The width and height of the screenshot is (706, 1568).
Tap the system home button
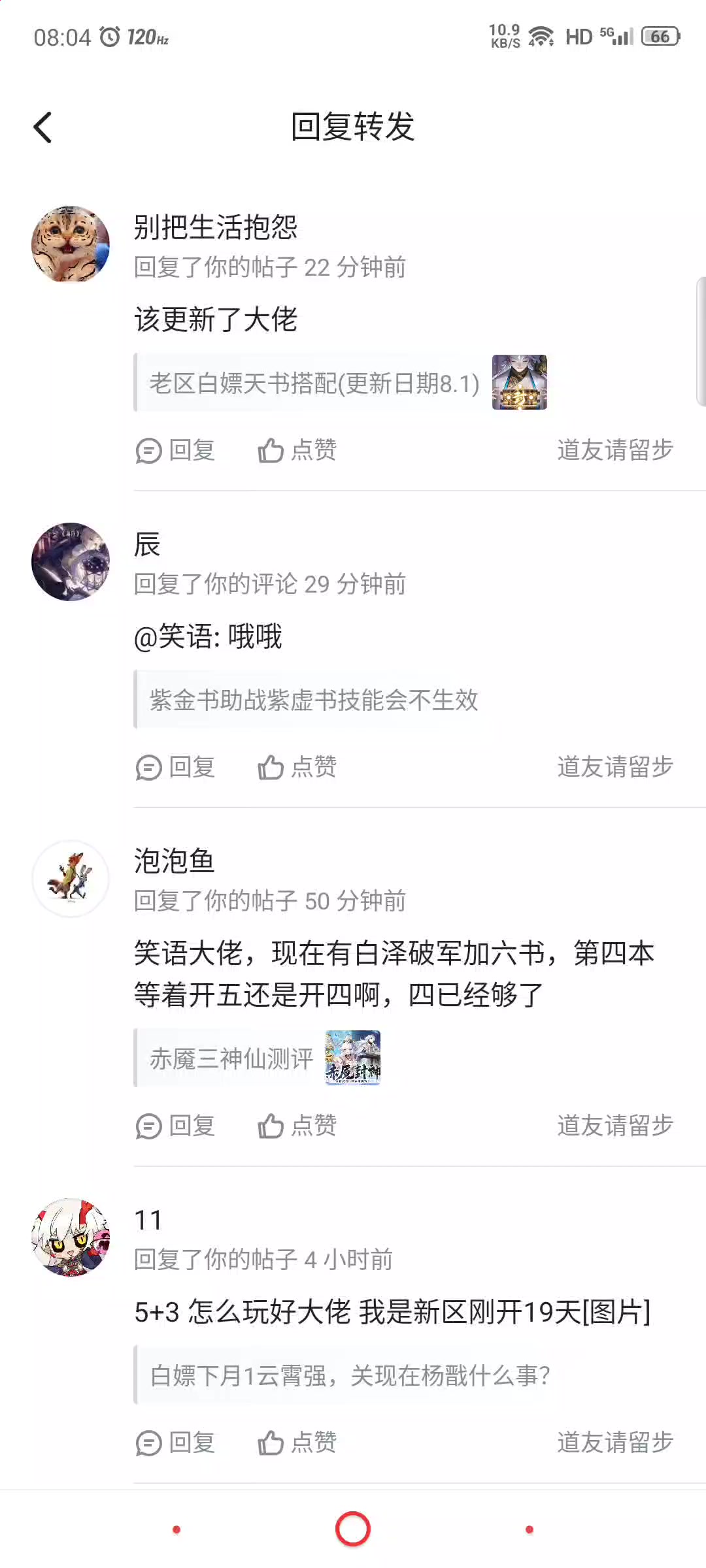(x=353, y=1529)
